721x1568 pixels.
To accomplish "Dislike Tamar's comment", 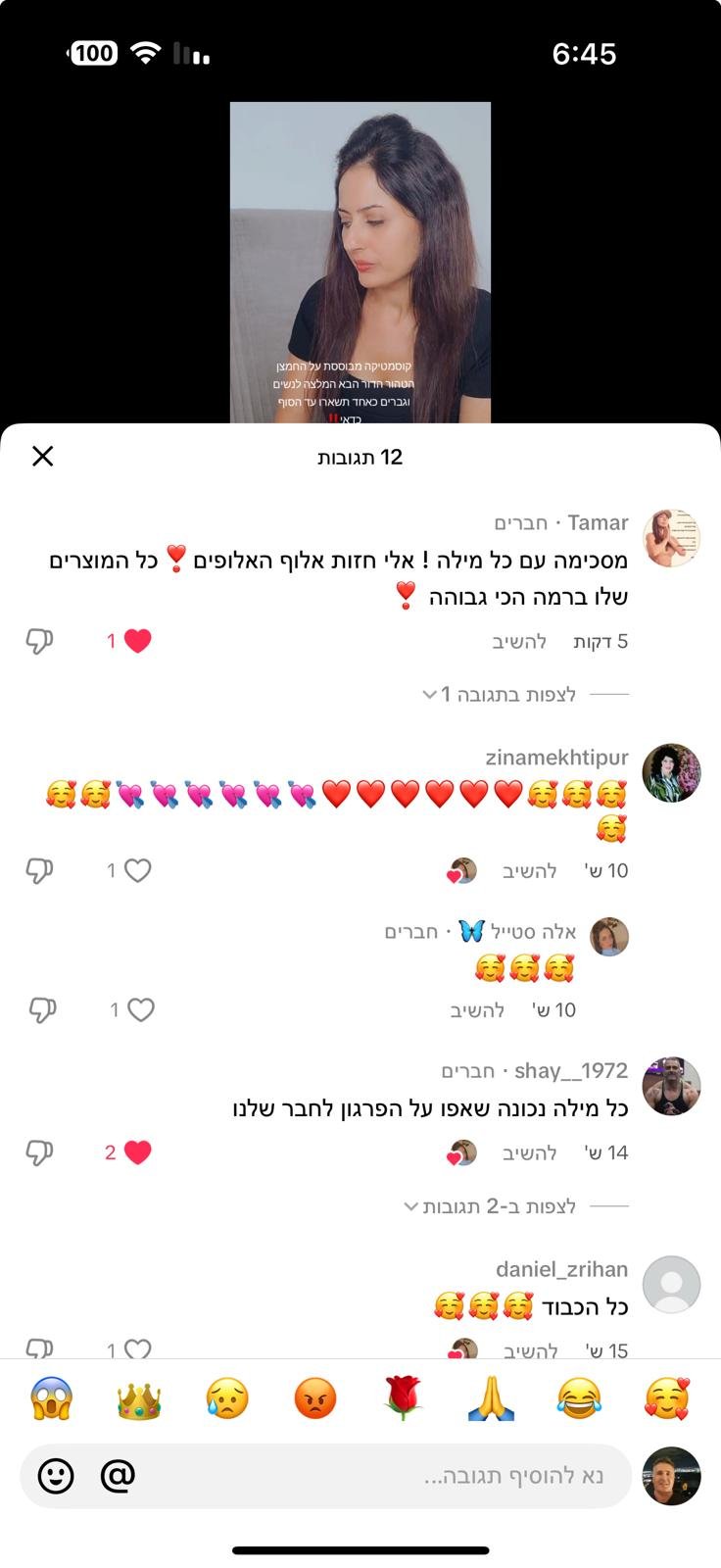I will 39,641.
